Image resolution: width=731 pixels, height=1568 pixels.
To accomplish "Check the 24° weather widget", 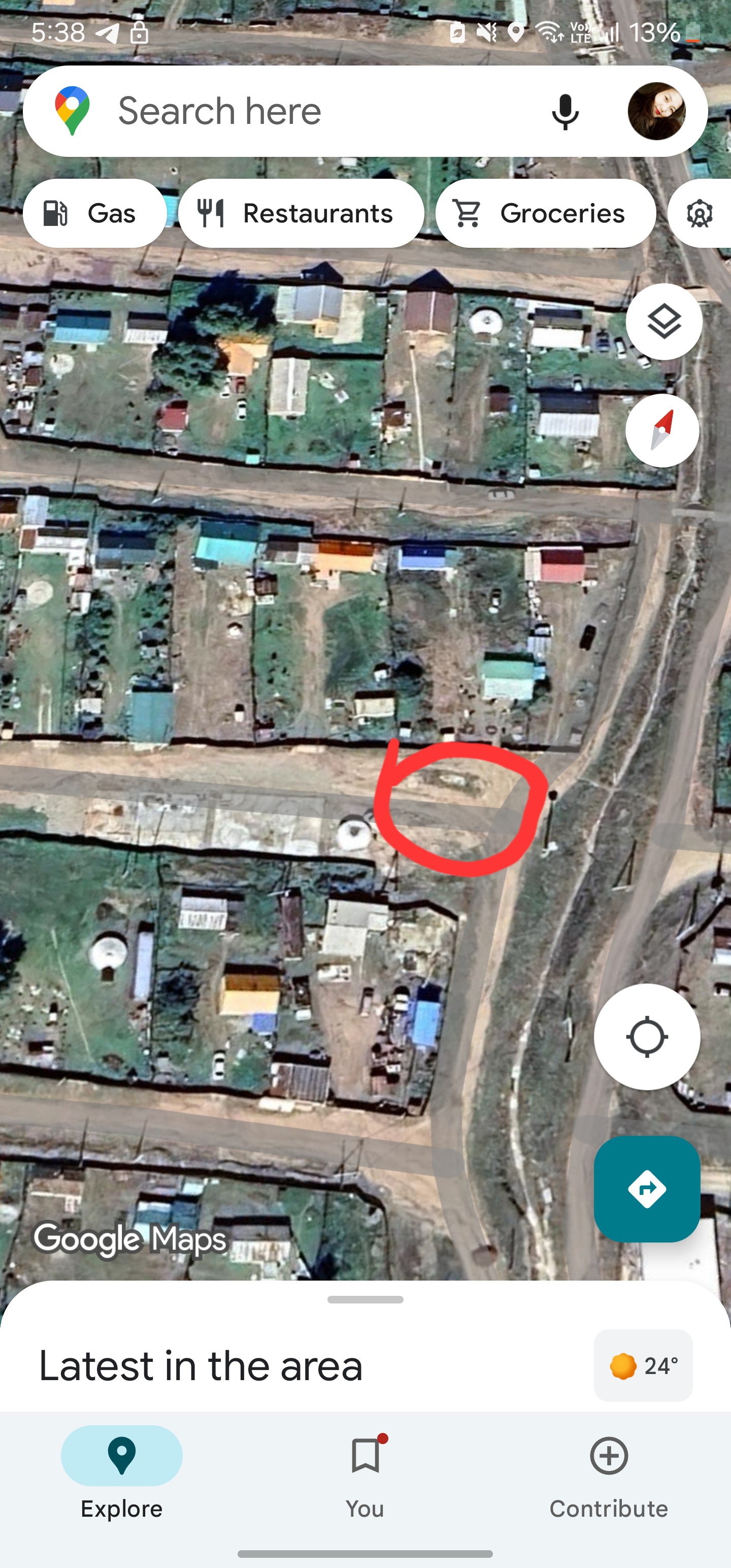I will pos(643,1365).
